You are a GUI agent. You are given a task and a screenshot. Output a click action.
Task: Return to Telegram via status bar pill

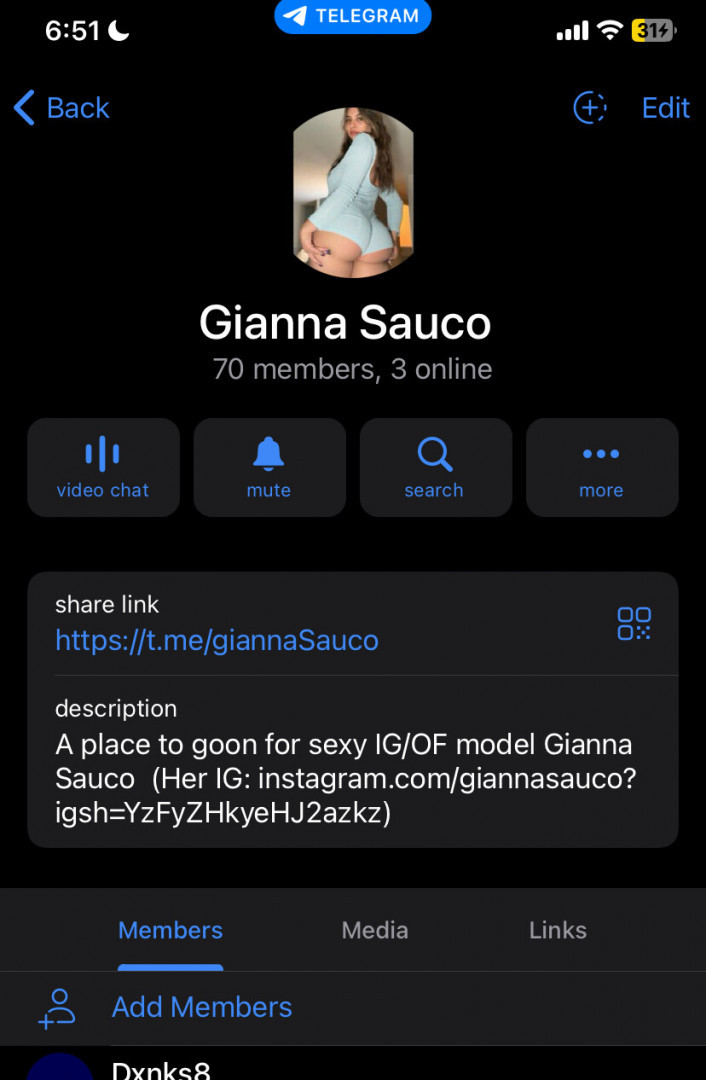pos(352,16)
